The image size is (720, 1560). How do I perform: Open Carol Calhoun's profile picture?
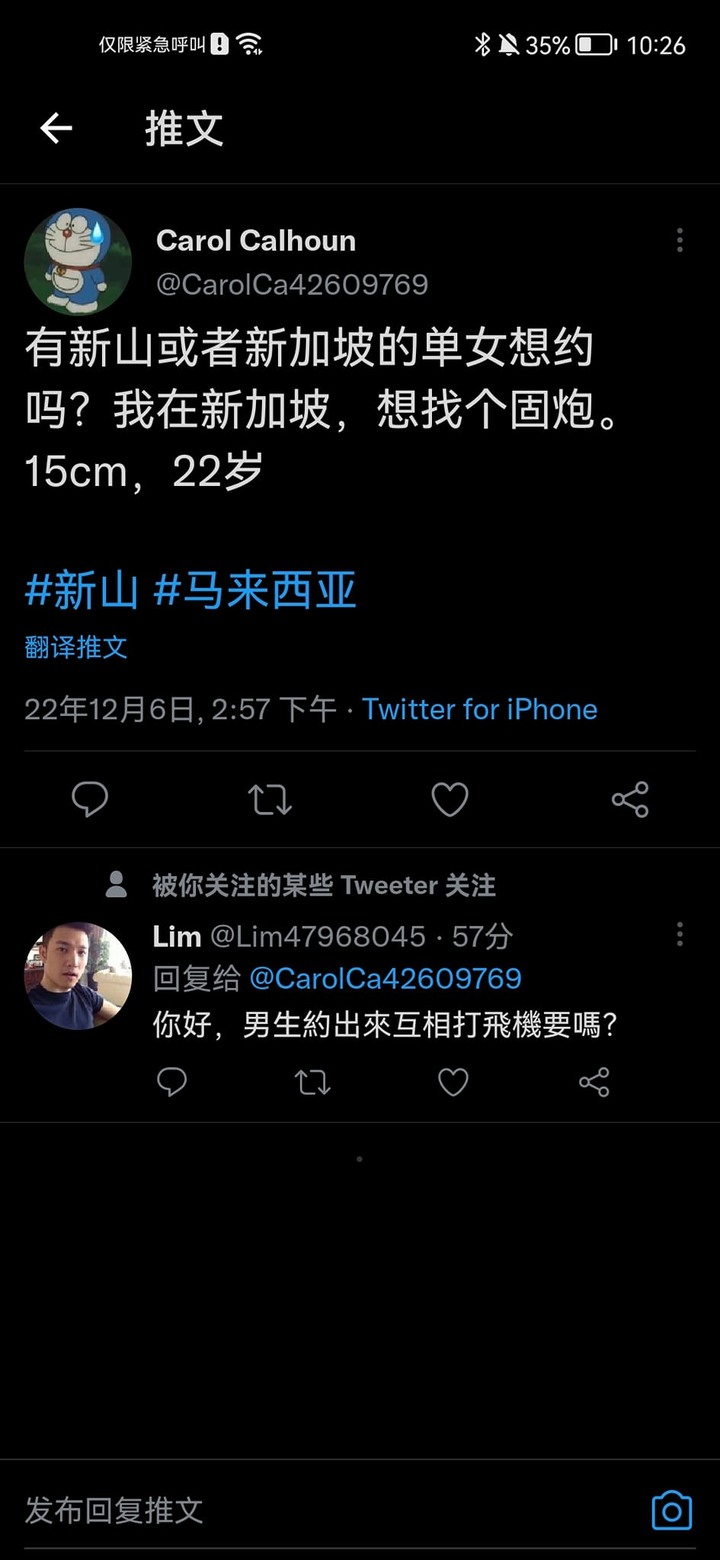(78, 262)
